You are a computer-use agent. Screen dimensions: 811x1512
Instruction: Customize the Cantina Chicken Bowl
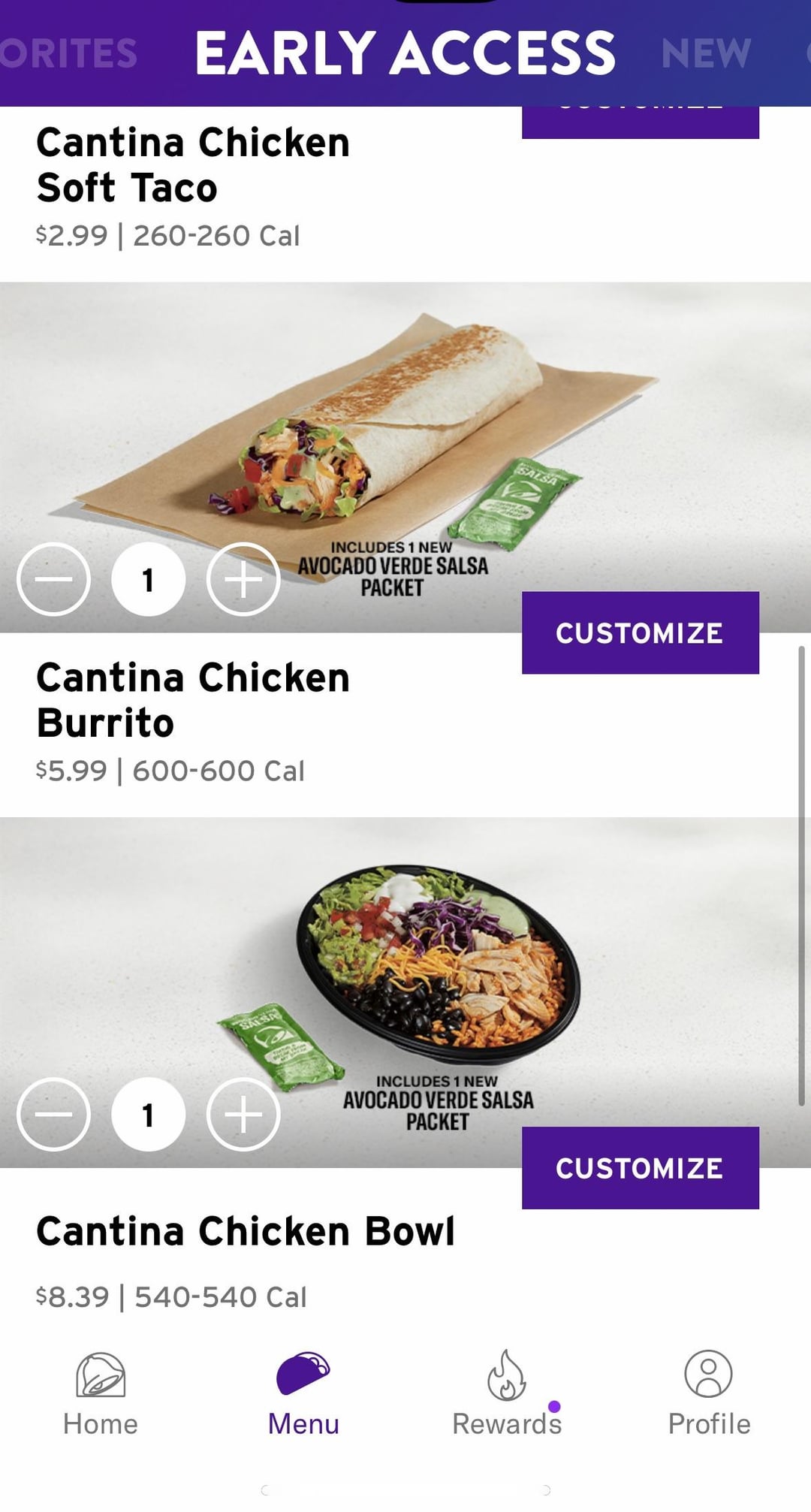[640, 1167]
